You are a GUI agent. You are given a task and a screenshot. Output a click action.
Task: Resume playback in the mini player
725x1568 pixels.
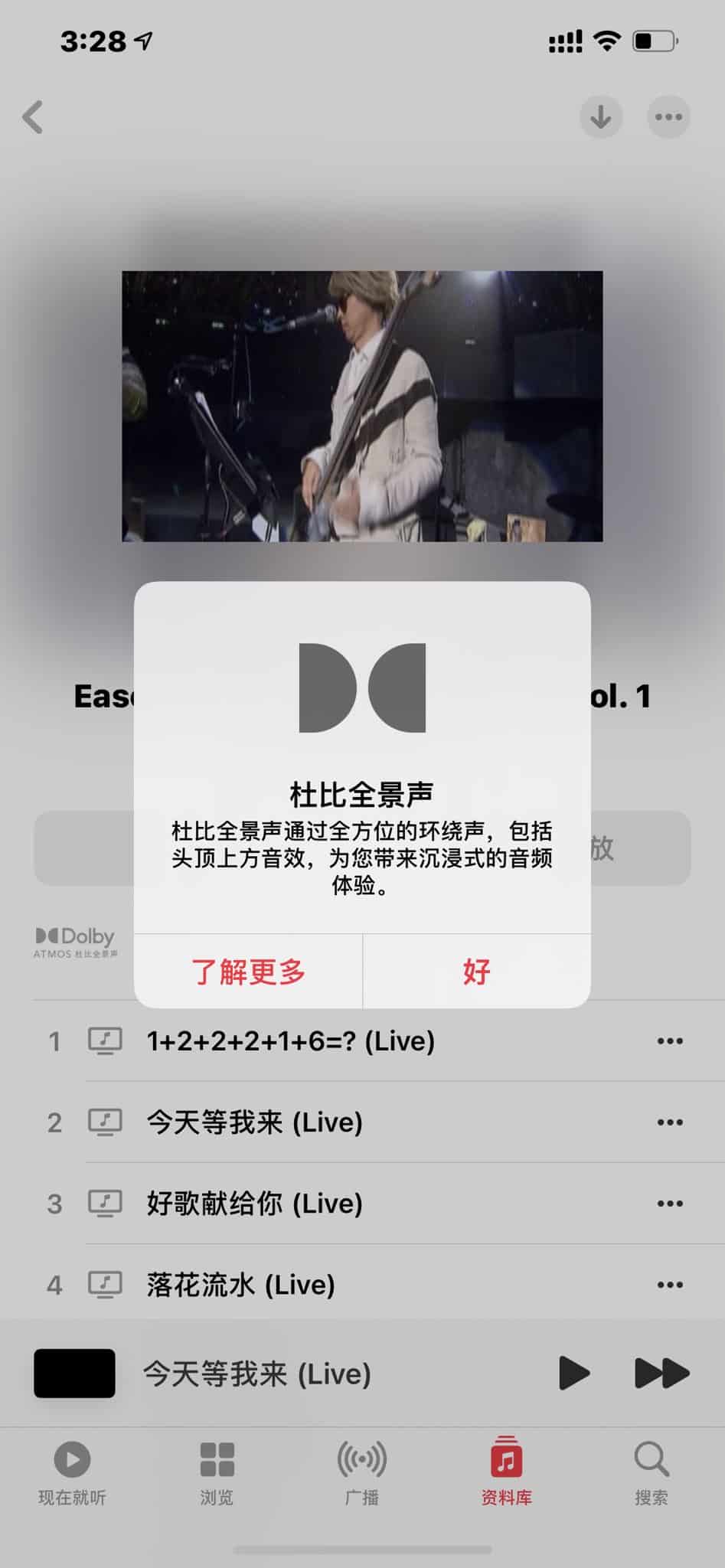(x=574, y=1373)
